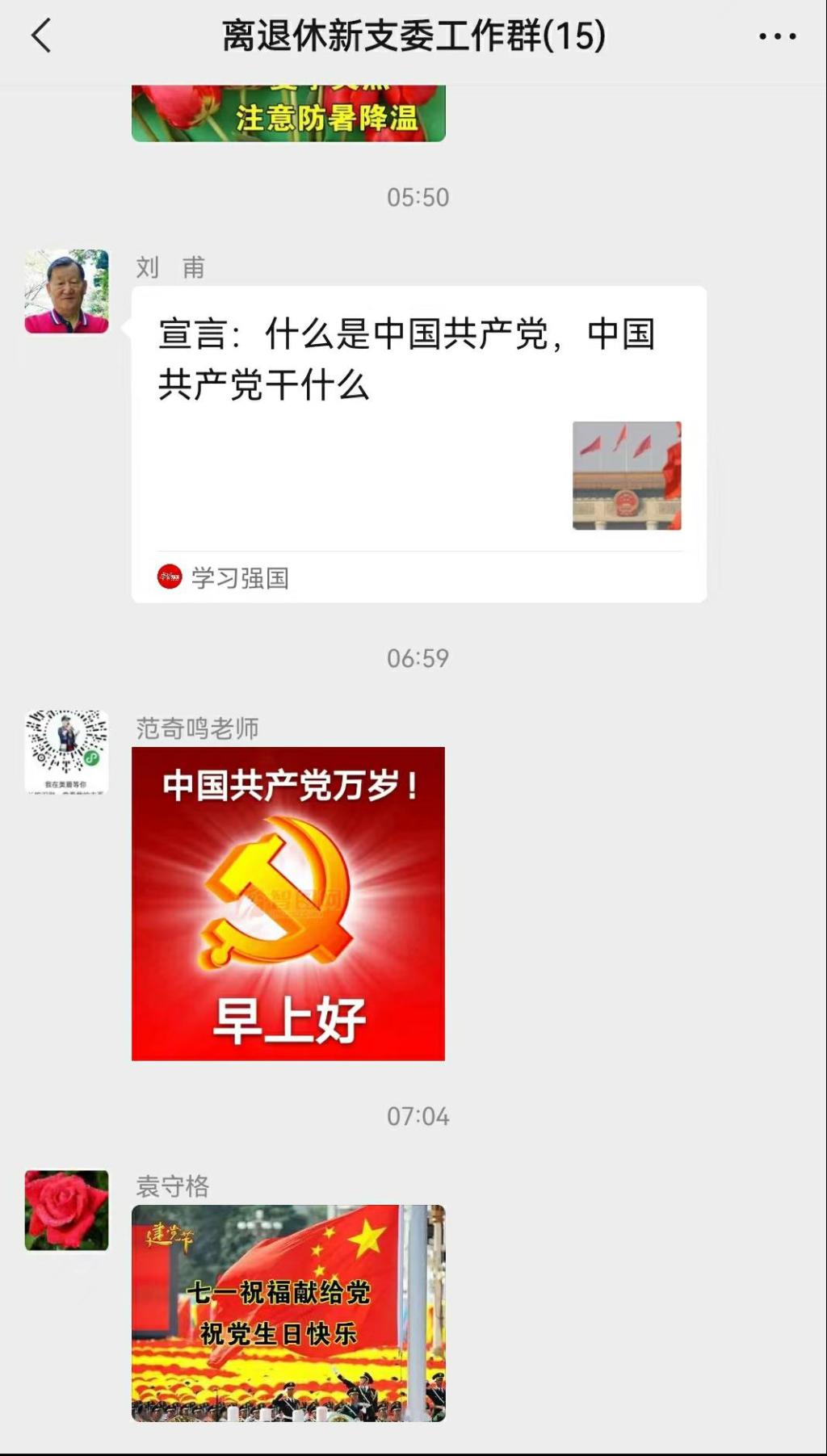Open 刘甫's shared 学习强国 article card
Image resolution: width=827 pixels, height=1456 pixels.
click(x=418, y=443)
